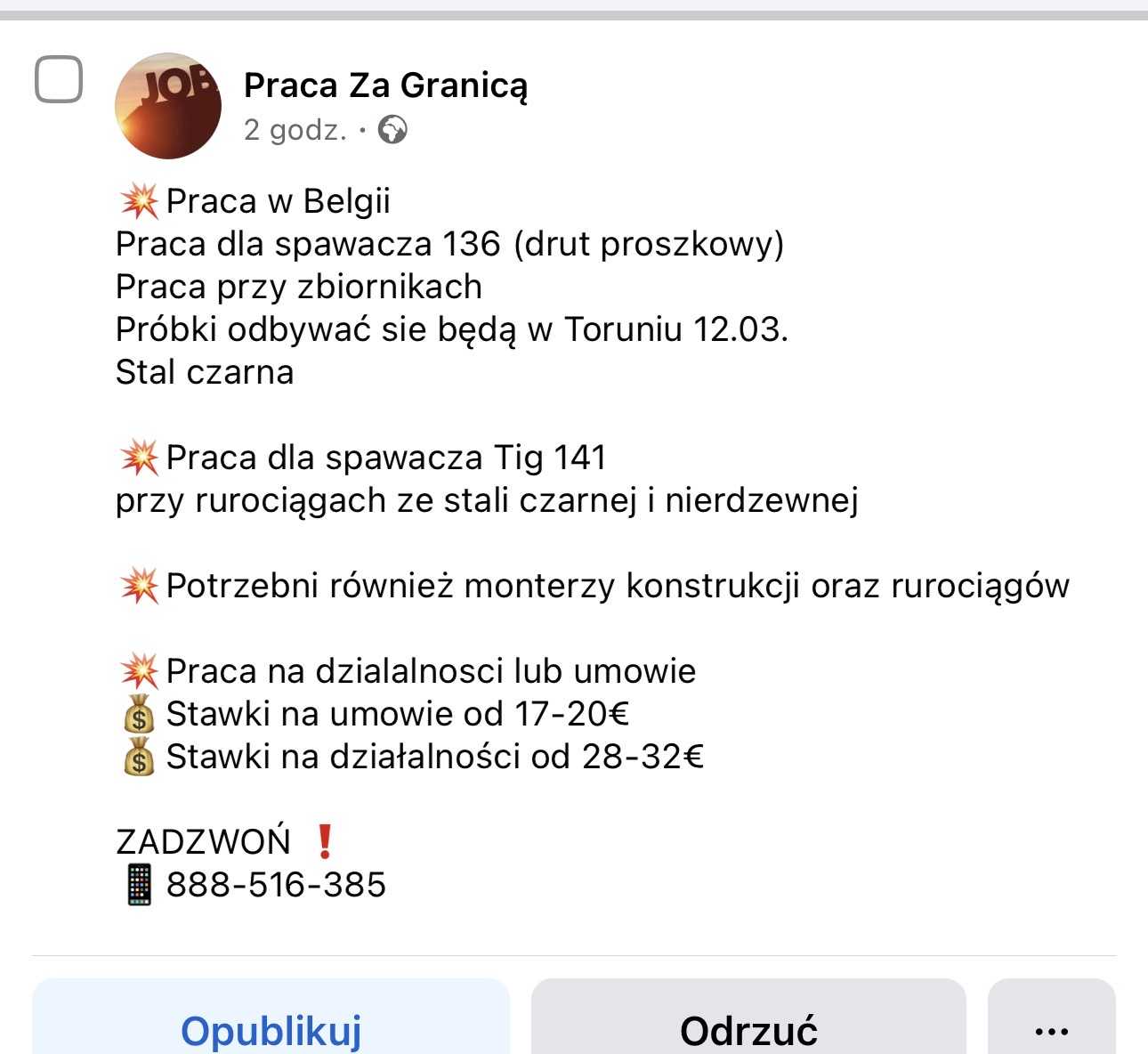Select the pending post checkbox
The height and width of the screenshot is (1054, 1148).
(59, 79)
